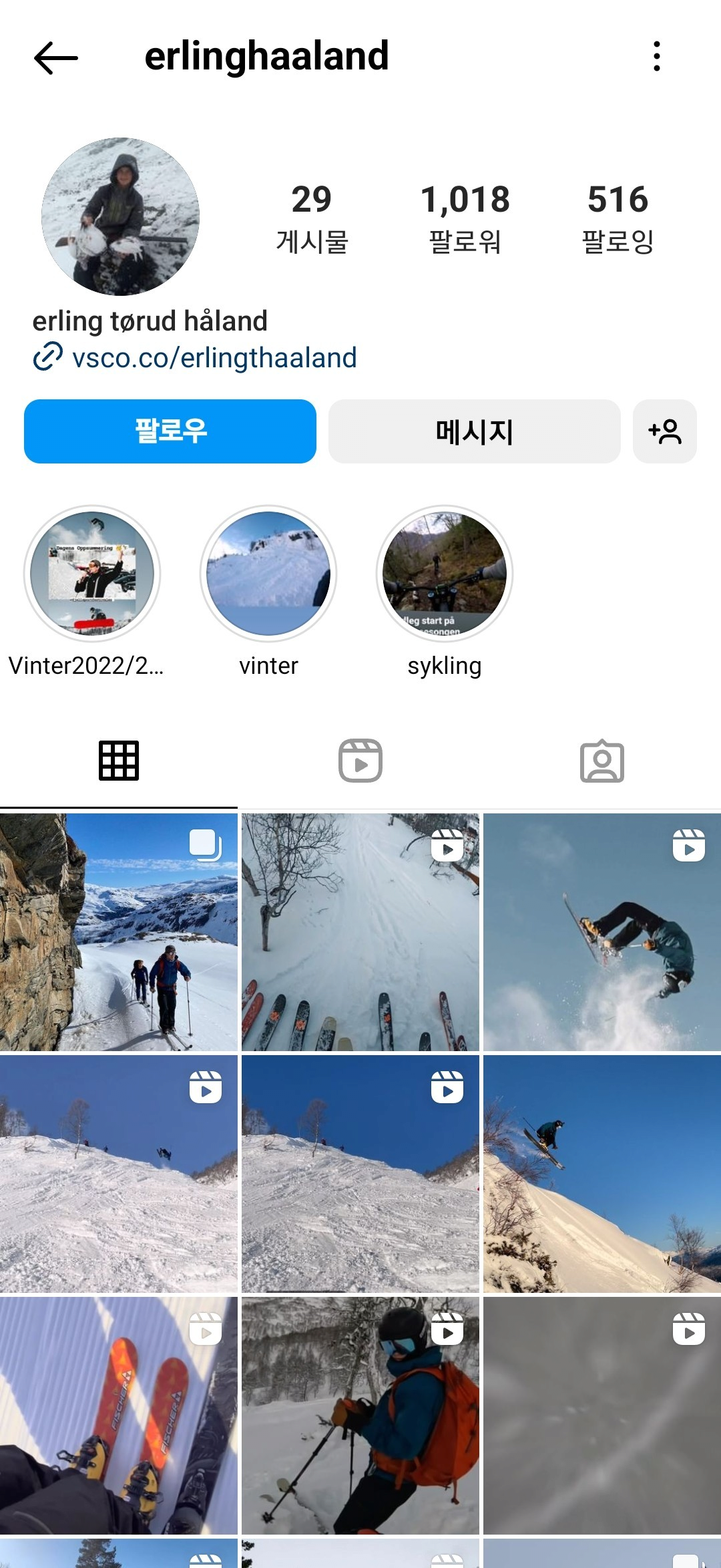The width and height of the screenshot is (721, 1568).
Task: Switch to the tagged photos tab
Action: click(x=602, y=761)
